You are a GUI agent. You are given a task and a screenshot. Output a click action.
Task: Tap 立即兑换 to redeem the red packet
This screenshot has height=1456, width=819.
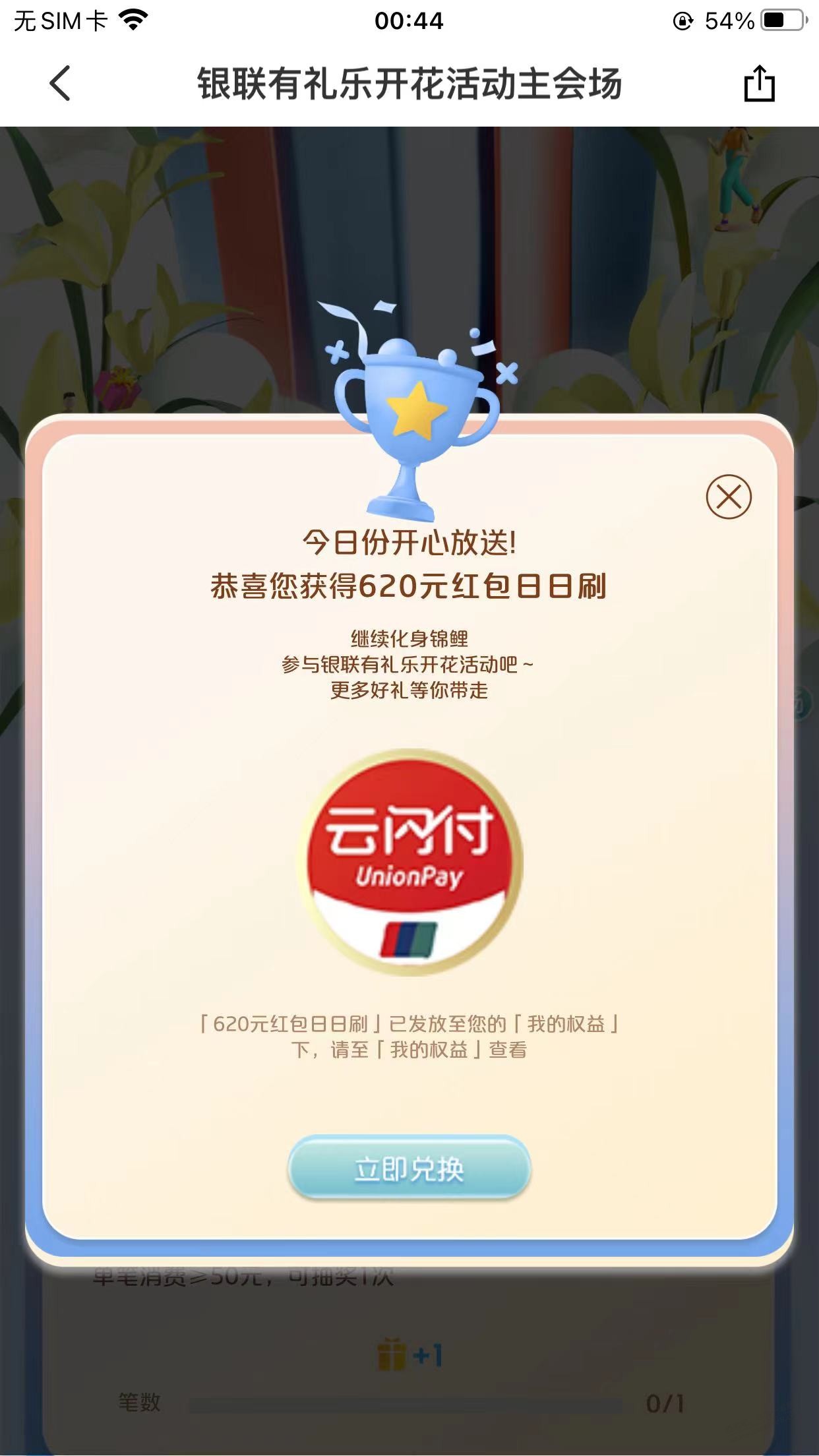tap(409, 1168)
